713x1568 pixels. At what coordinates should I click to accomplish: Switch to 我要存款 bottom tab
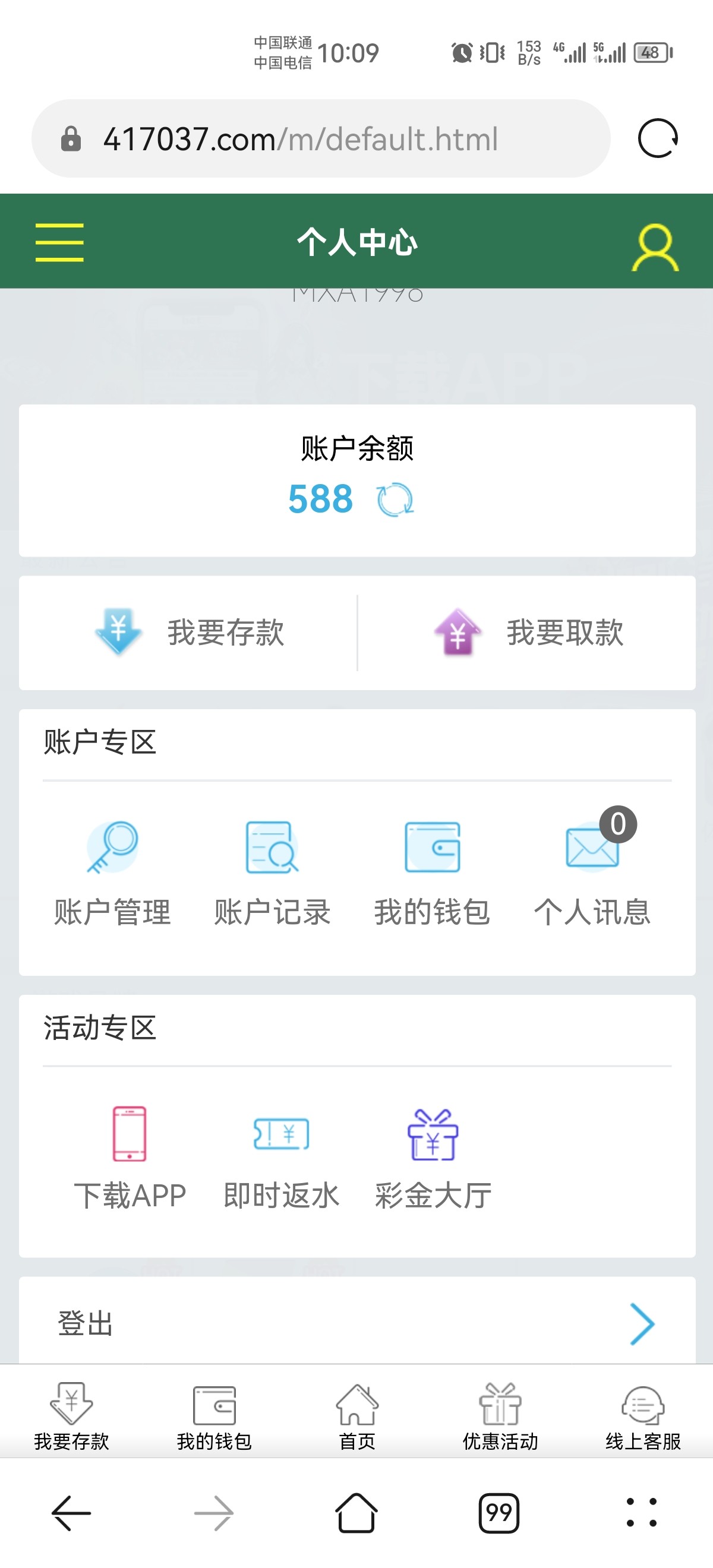point(71,1416)
